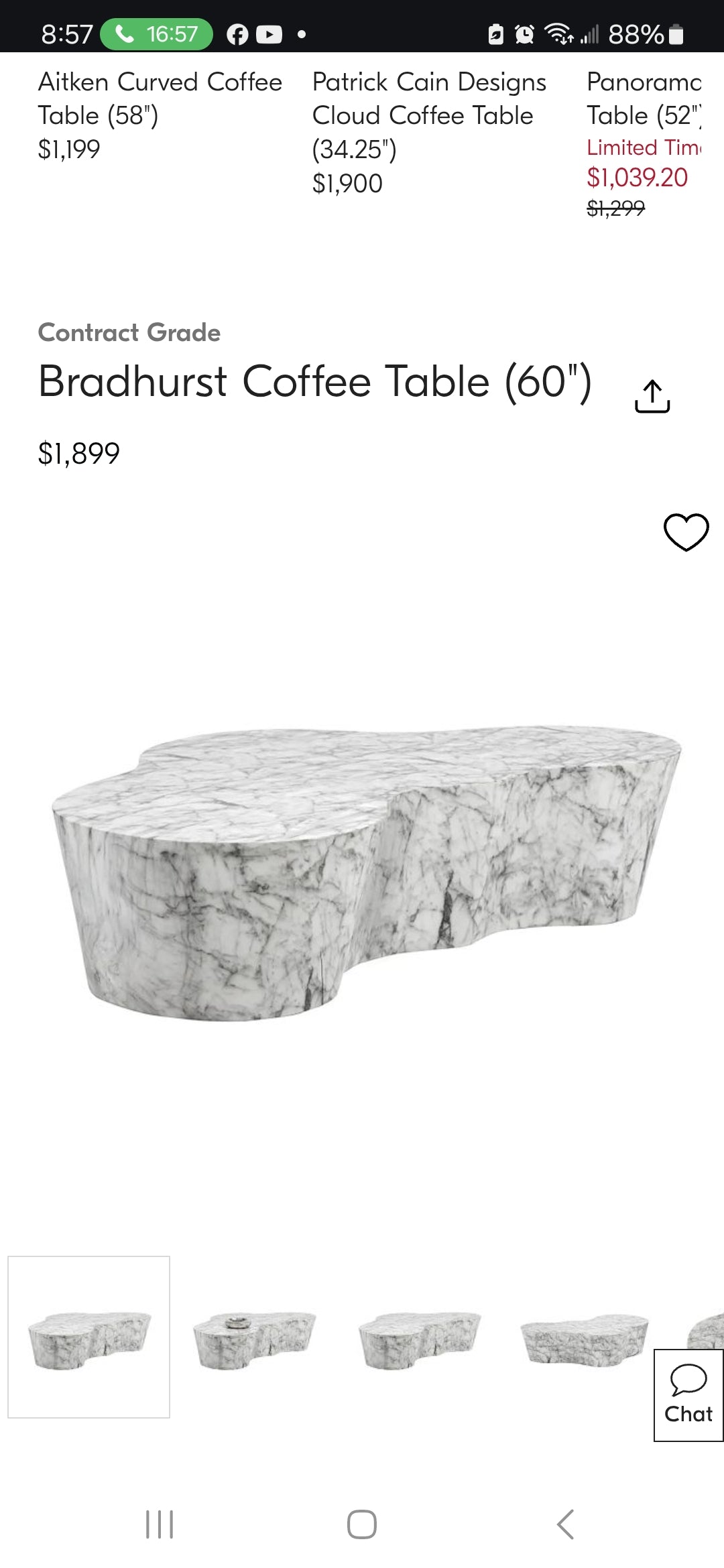Open the Chat support button
This screenshot has height=1568, width=724.
(x=688, y=1395)
